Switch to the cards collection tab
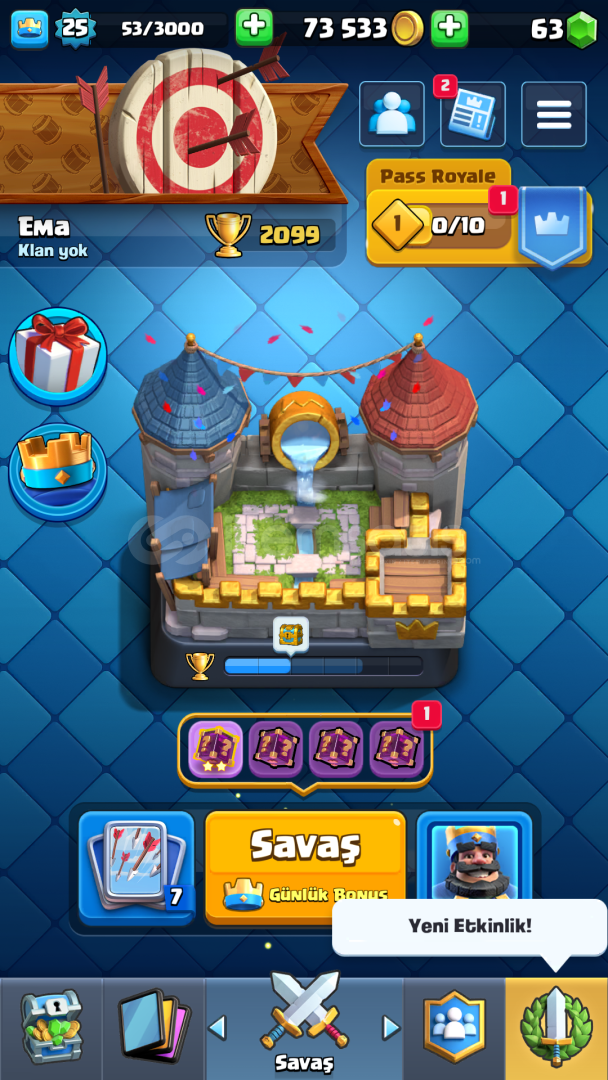Viewport: 608px width, 1080px height. point(154,1029)
